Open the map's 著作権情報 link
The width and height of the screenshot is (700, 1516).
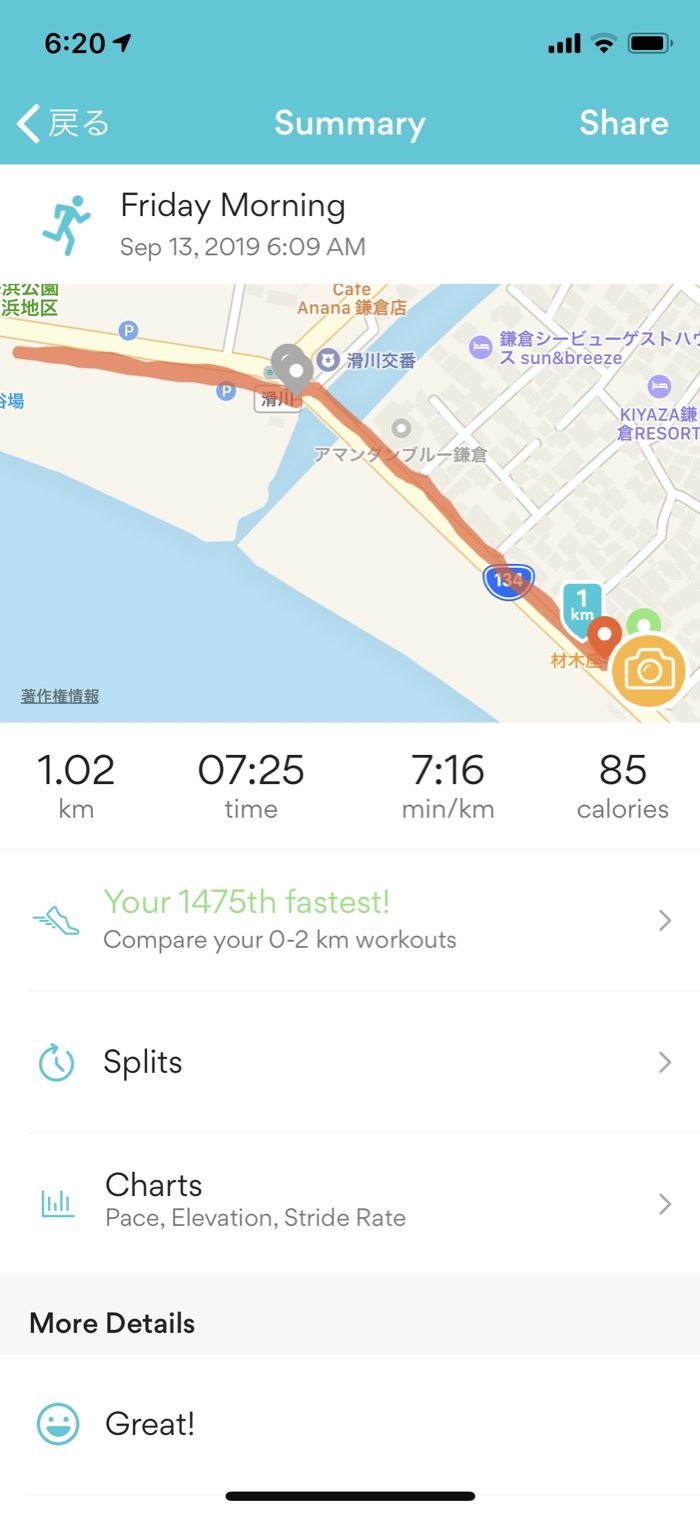pos(60,696)
